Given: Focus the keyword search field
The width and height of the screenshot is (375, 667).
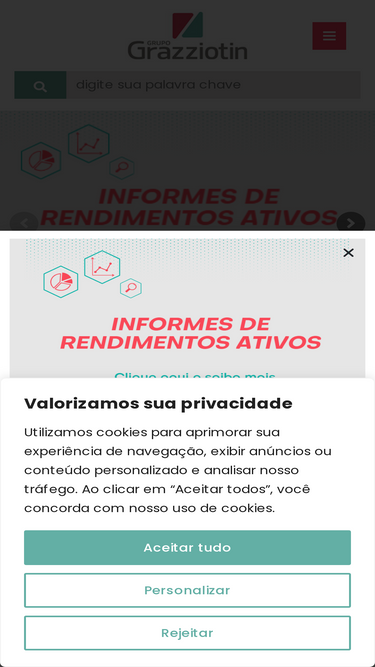Looking at the screenshot, I should [213, 85].
